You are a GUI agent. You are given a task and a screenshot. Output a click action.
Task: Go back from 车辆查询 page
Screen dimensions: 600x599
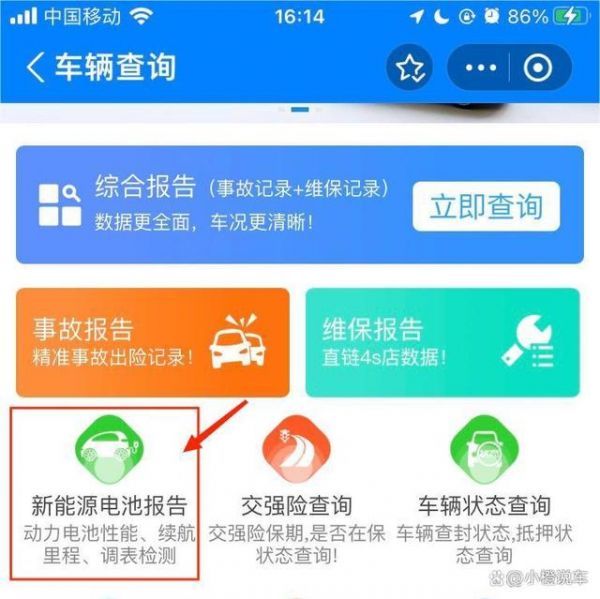click(x=36, y=67)
